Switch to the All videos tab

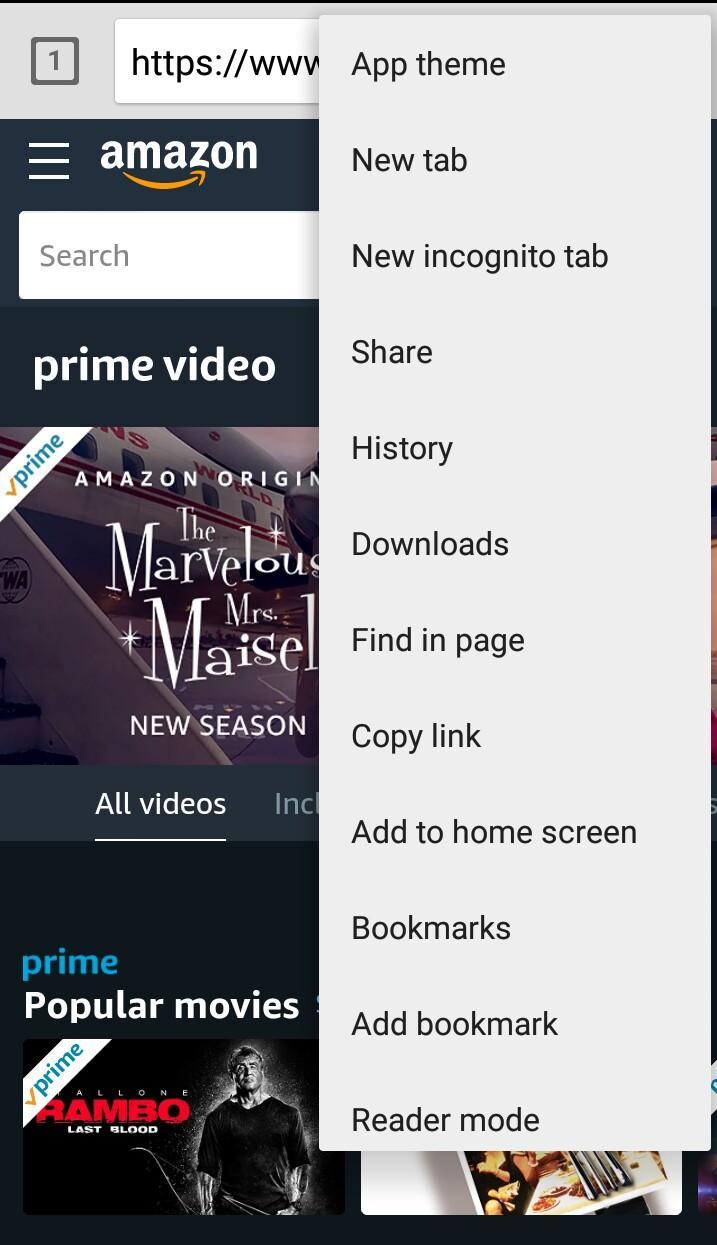[x=160, y=804]
